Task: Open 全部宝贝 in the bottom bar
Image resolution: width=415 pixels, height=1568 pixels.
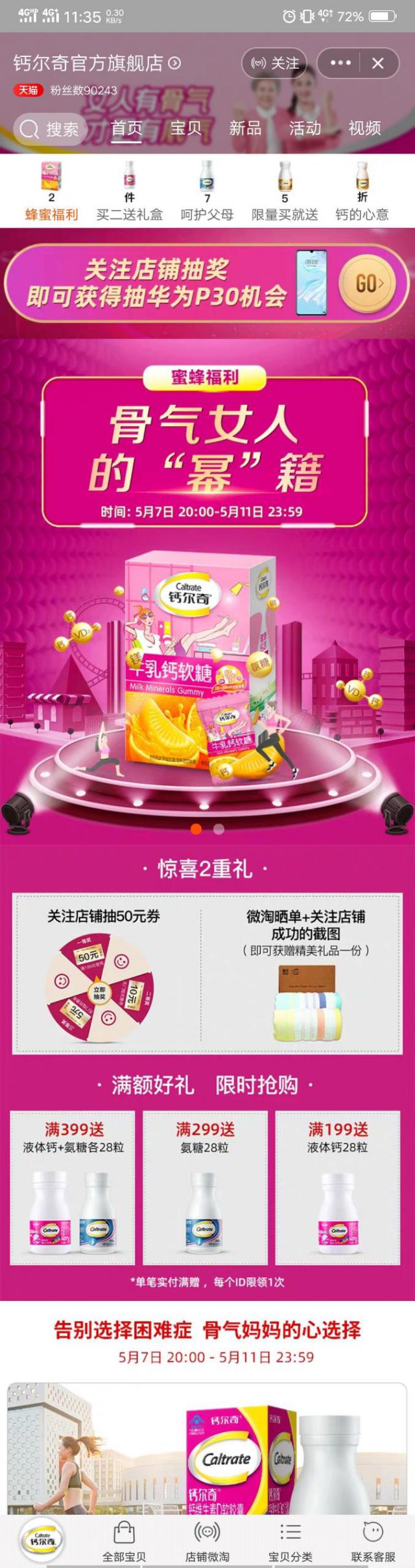Action: pyautogui.click(x=124, y=1541)
